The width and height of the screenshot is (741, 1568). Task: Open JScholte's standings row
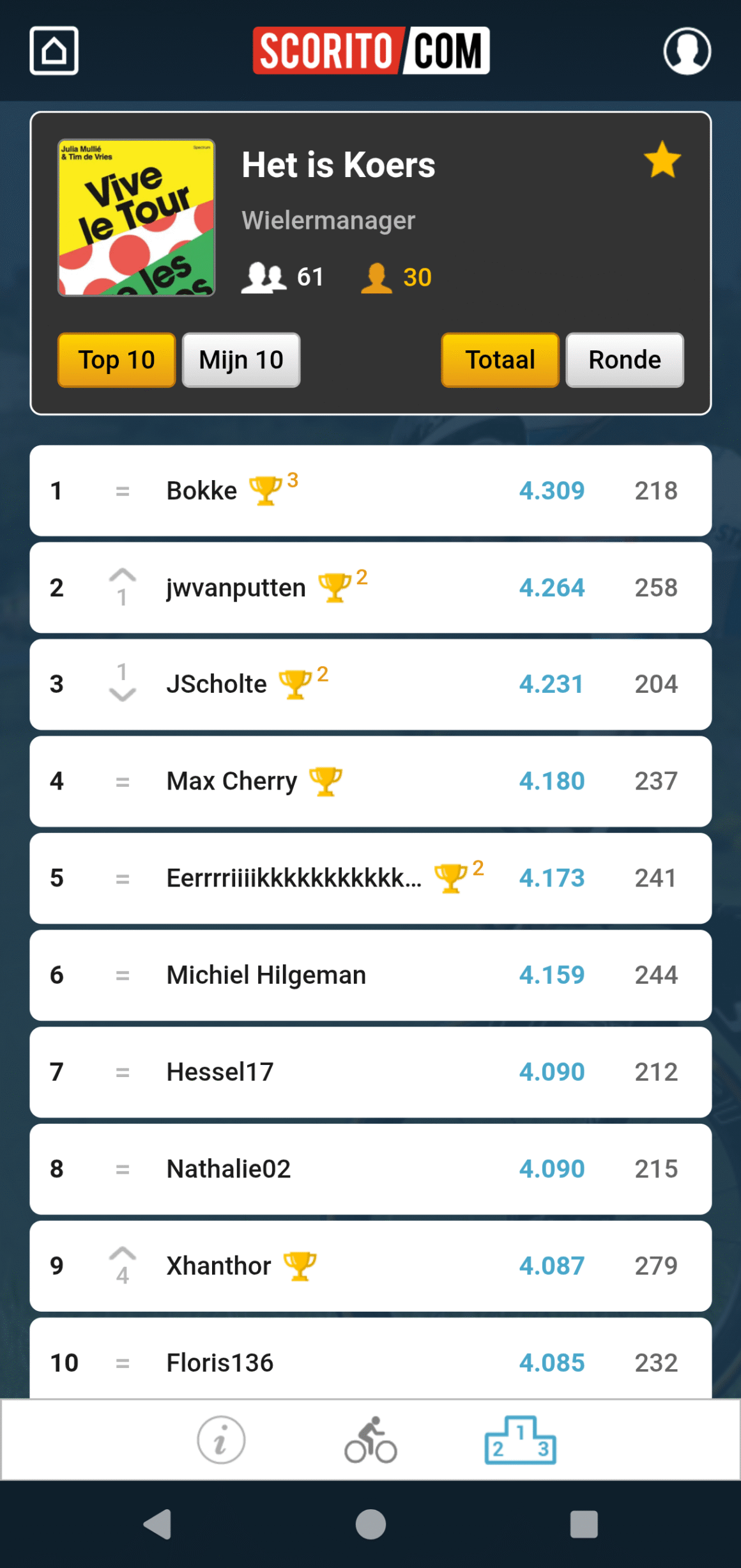click(x=370, y=684)
